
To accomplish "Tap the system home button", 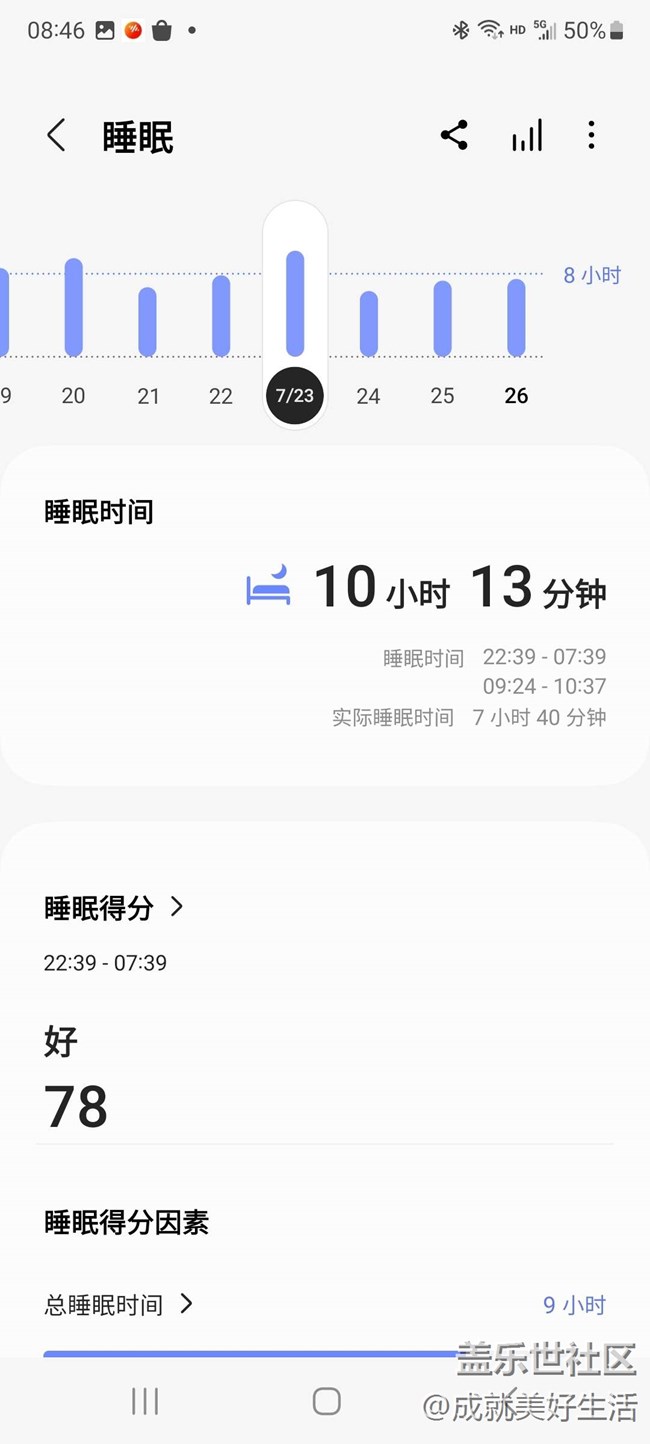I will [326, 1401].
